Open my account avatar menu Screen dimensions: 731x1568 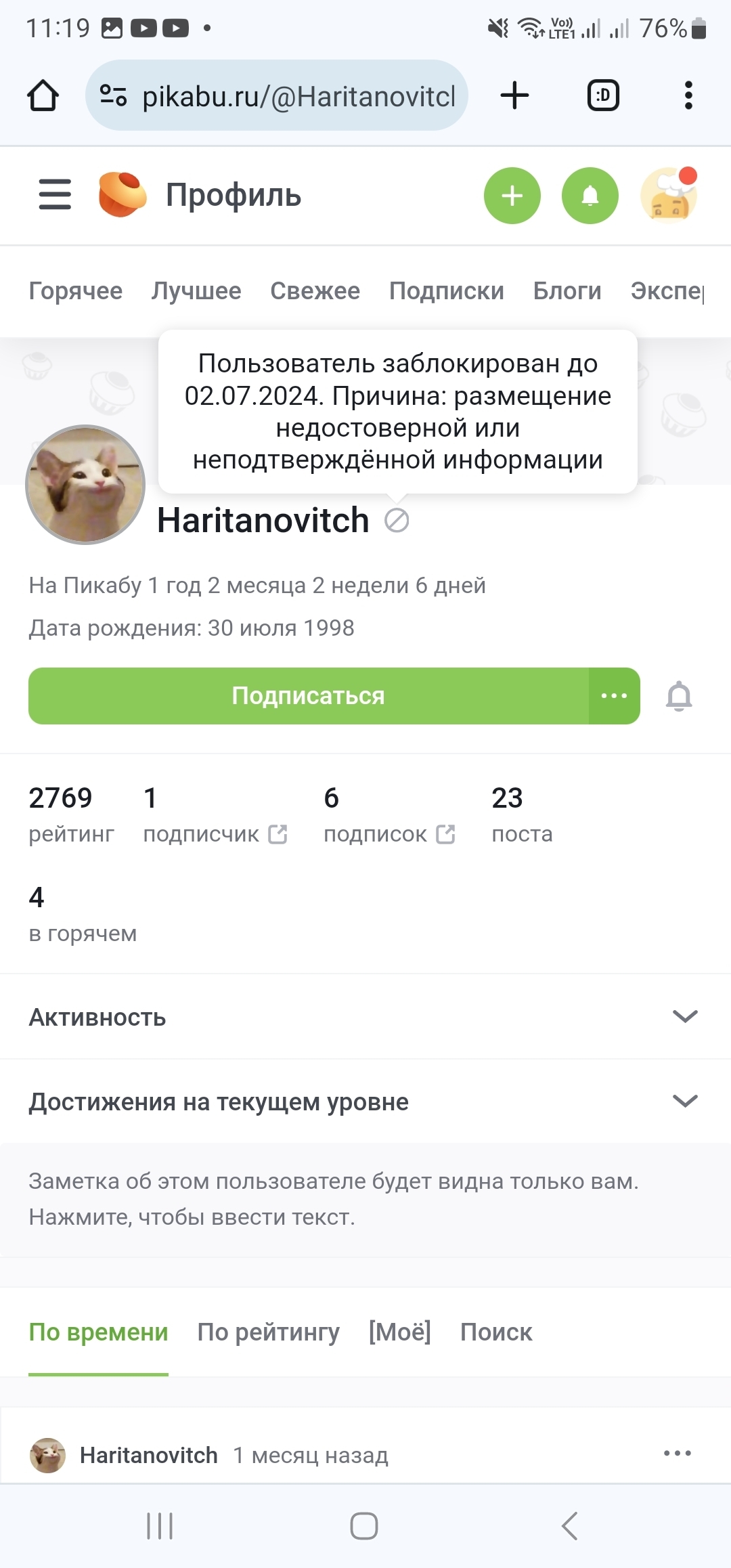[x=668, y=196]
